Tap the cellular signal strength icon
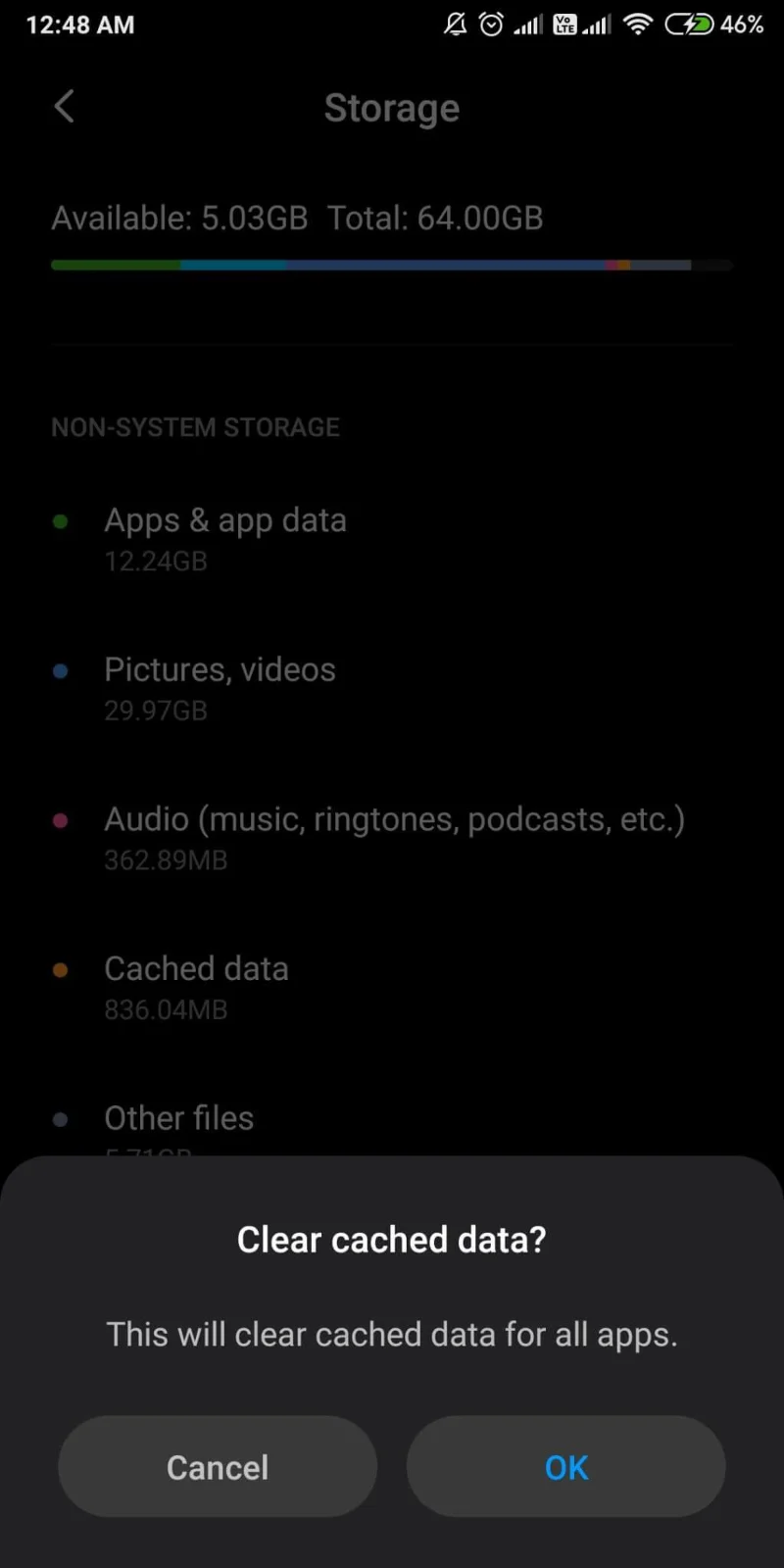Image resolution: width=784 pixels, height=1568 pixels. 526,24
